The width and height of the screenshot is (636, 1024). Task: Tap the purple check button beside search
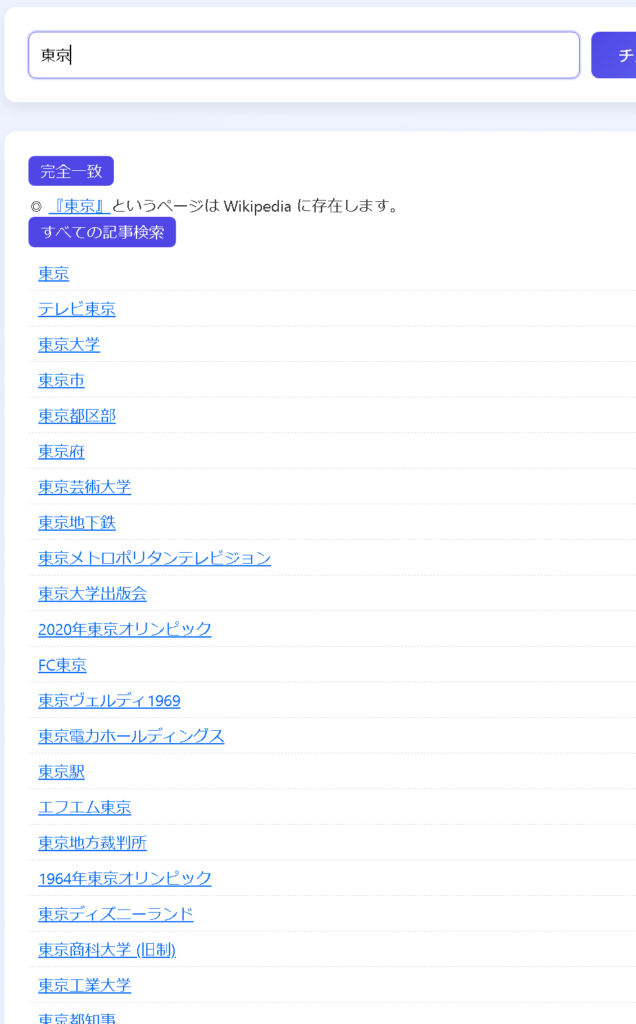point(614,55)
